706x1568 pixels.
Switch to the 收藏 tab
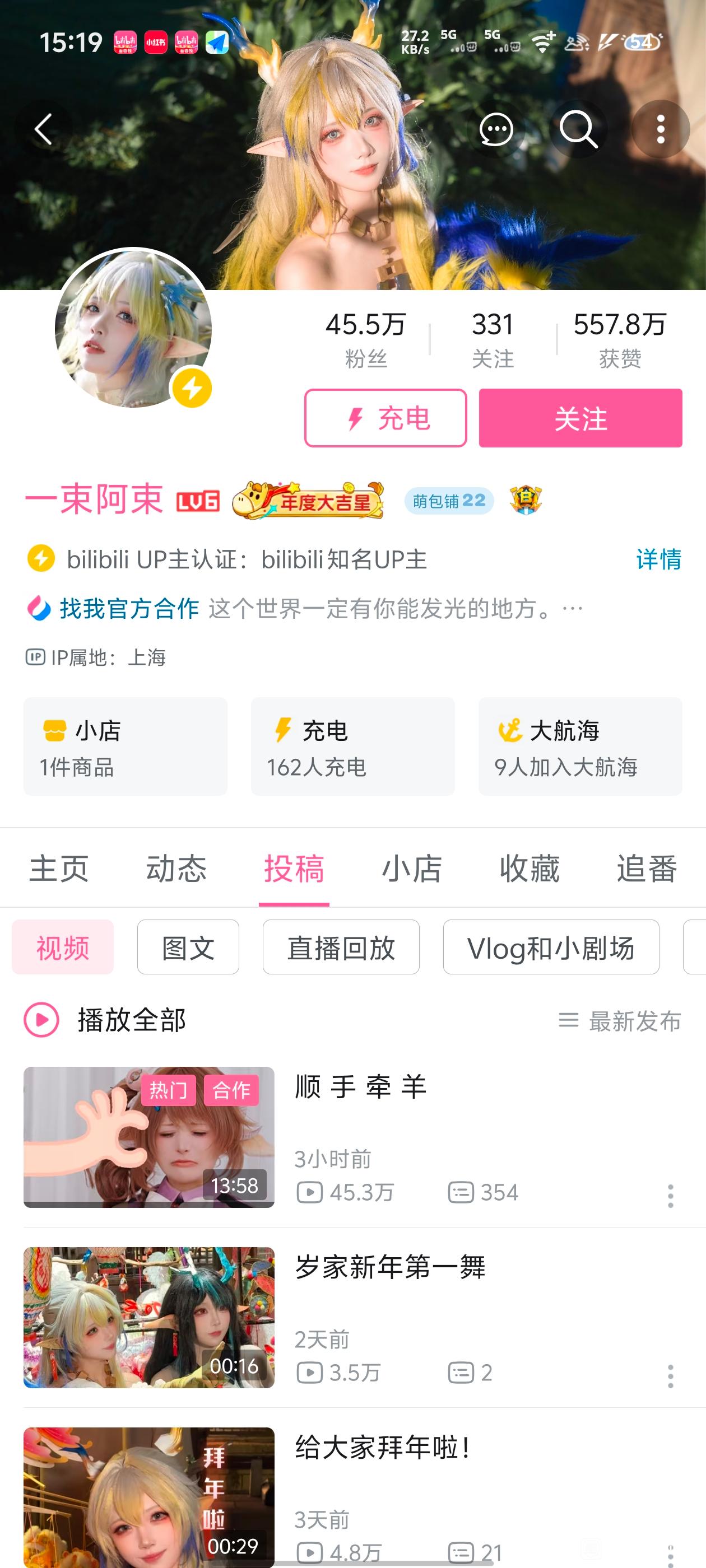(x=529, y=868)
